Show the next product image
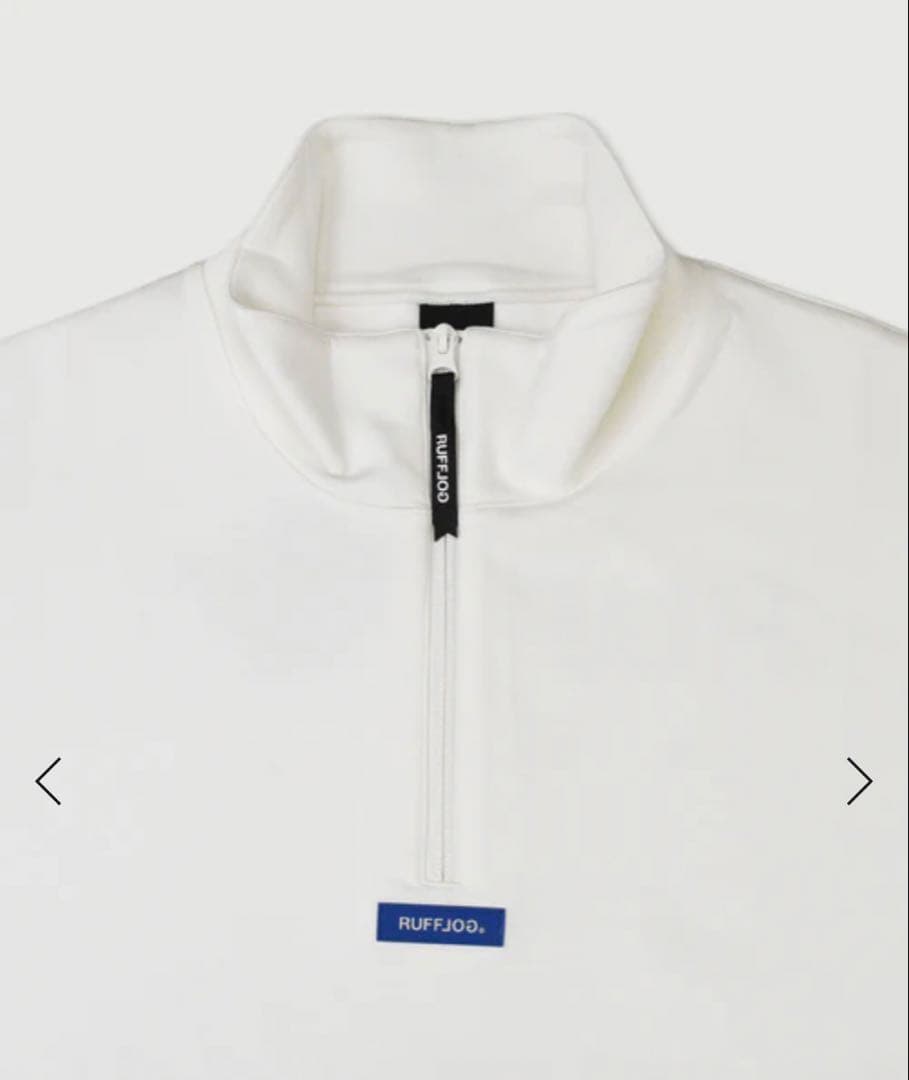This screenshot has height=1080, width=909. coord(859,781)
